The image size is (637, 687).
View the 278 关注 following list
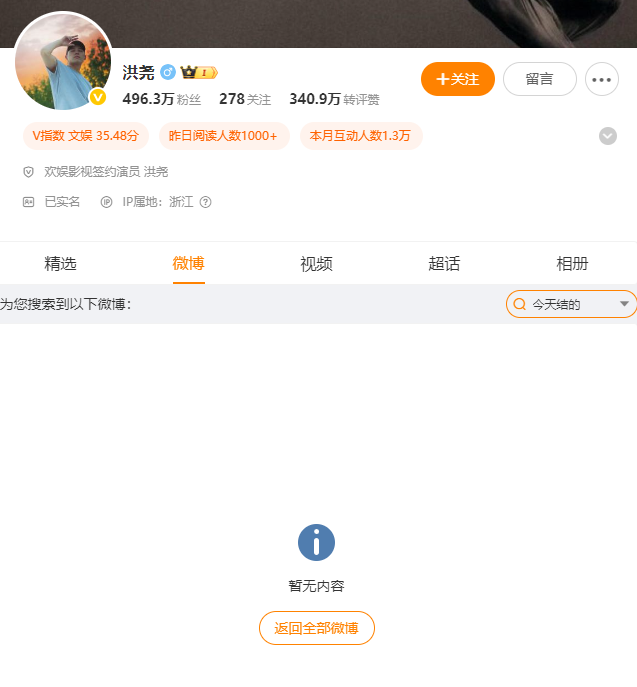[x=245, y=99]
